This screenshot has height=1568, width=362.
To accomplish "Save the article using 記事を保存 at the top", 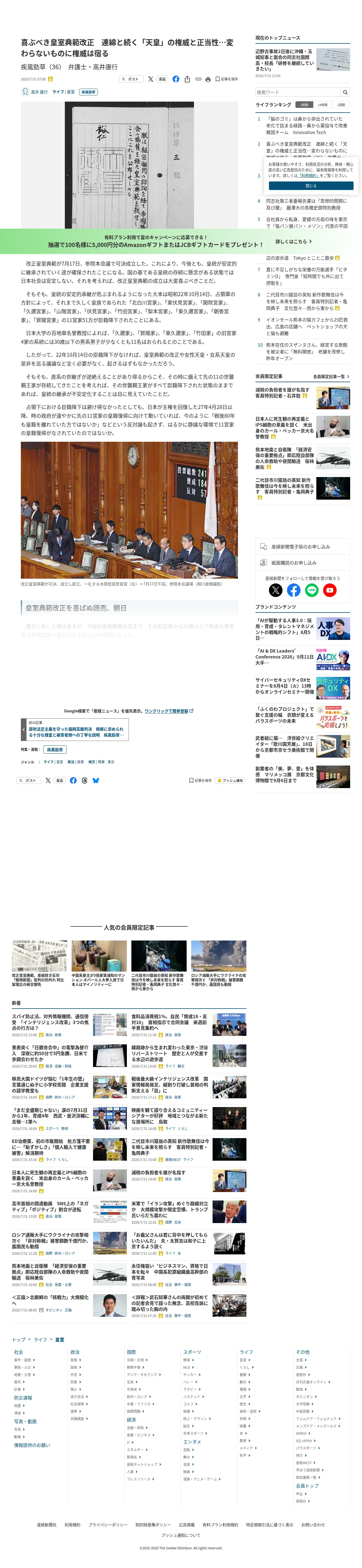I will [x=227, y=79].
